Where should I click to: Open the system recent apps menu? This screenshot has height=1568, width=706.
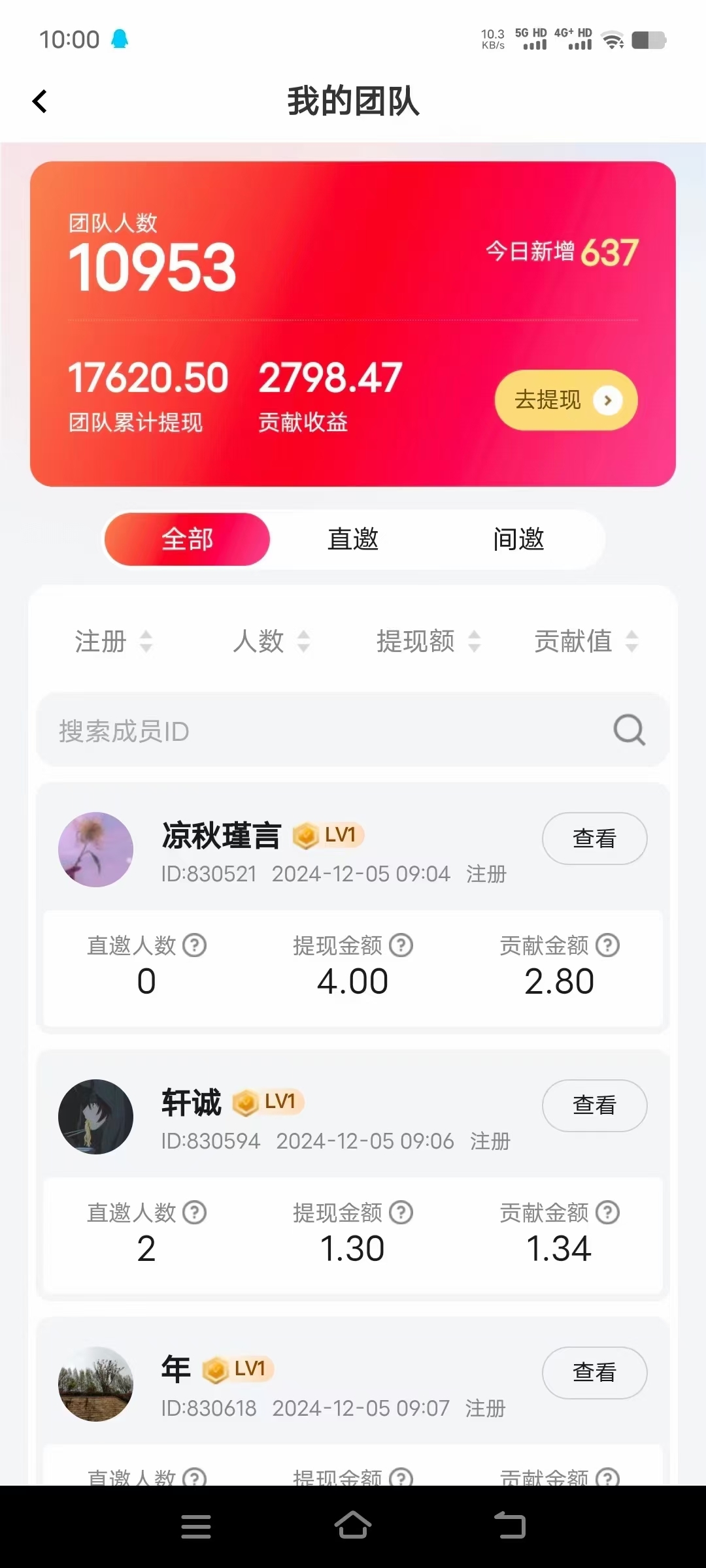(x=196, y=1526)
